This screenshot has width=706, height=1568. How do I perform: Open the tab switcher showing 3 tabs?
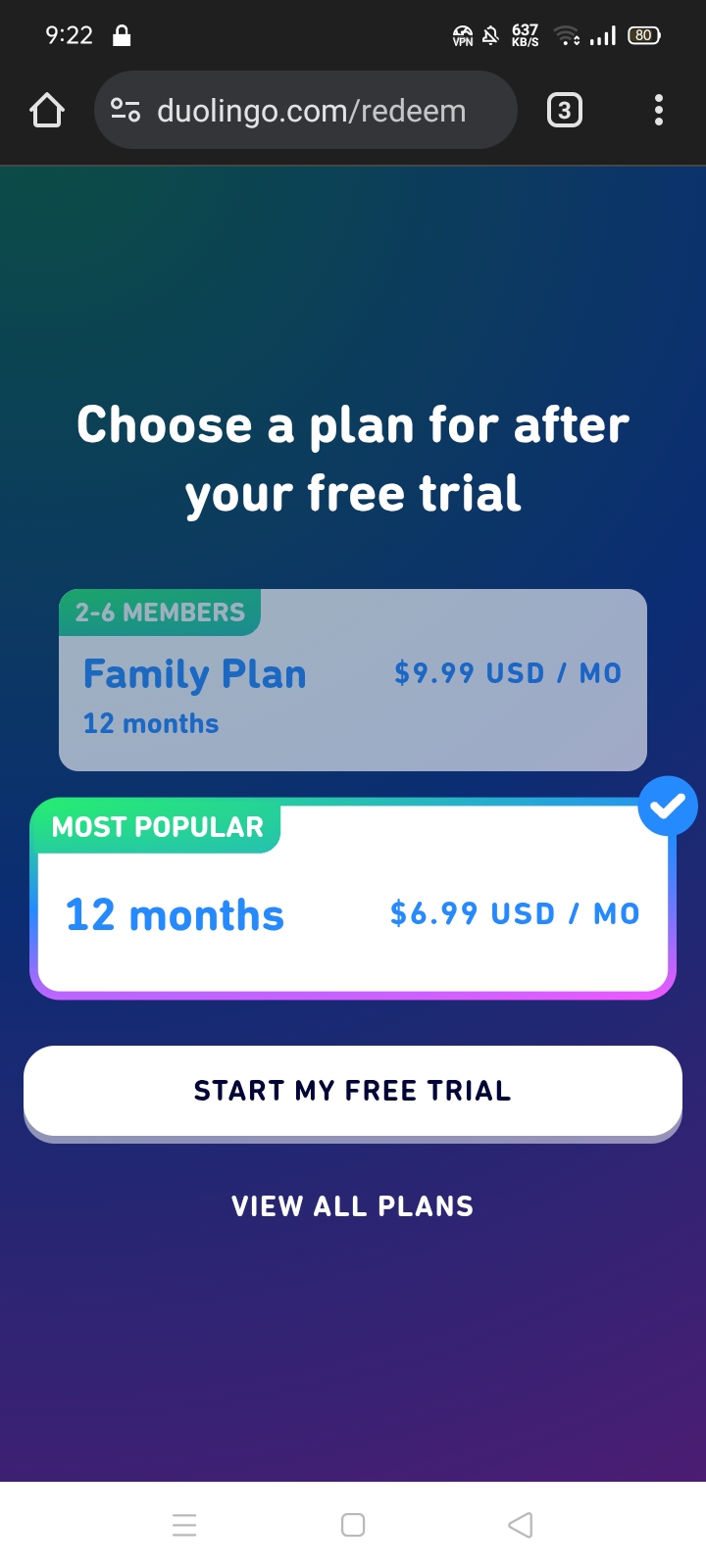(x=564, y=110)
